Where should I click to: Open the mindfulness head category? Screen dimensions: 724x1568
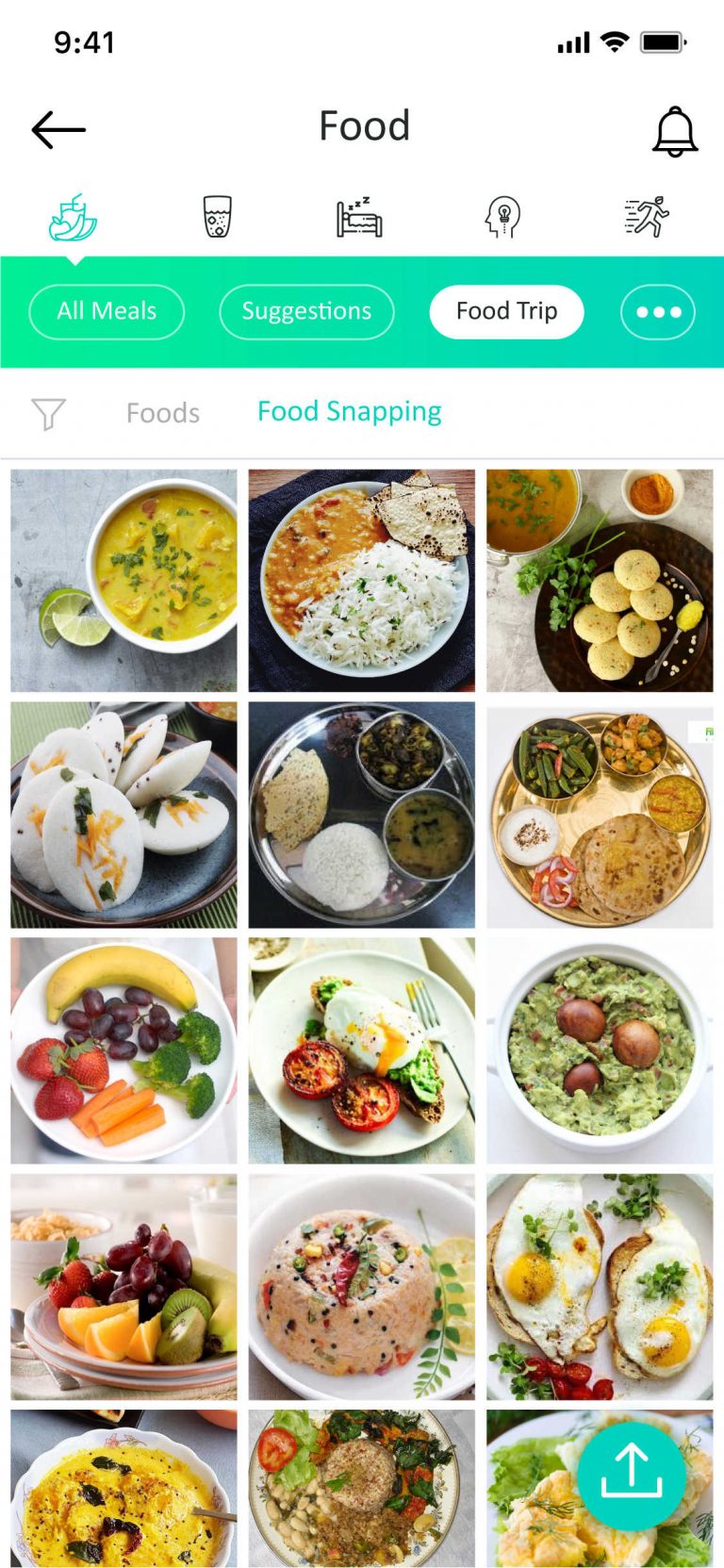(x=502, y=216)
